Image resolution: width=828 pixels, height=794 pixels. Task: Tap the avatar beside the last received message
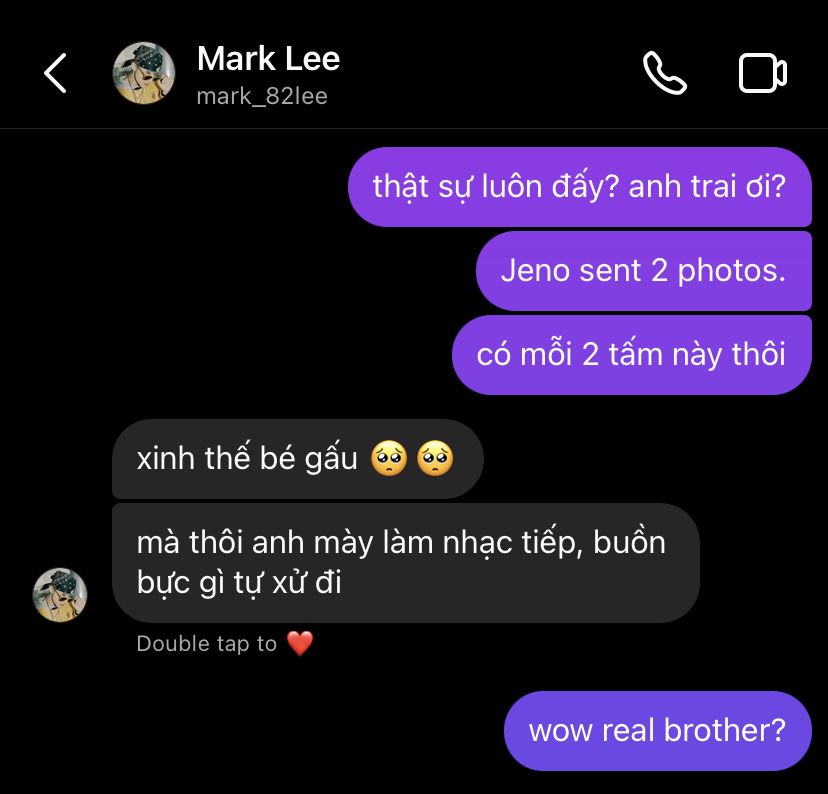[60, 594]
